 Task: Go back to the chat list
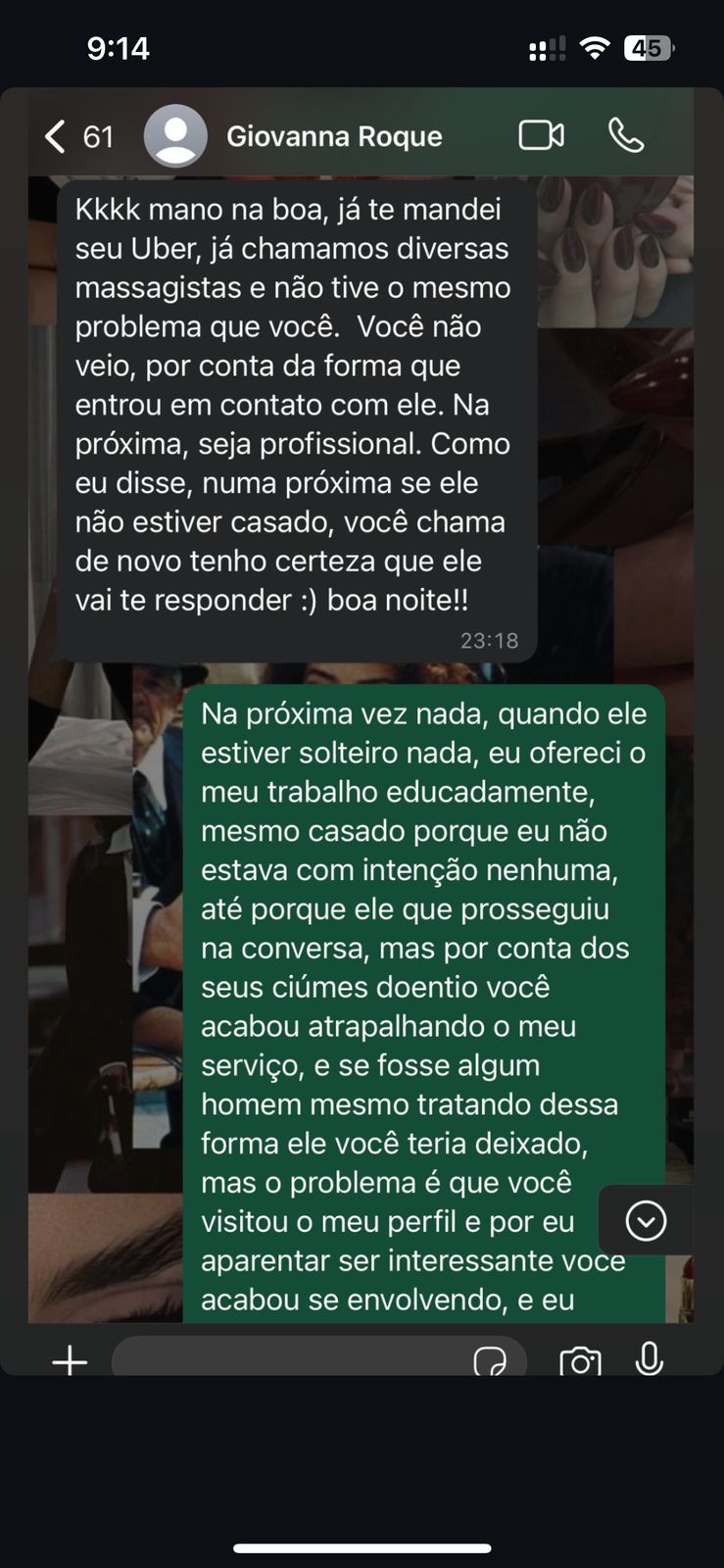click(x=57, y=136)
